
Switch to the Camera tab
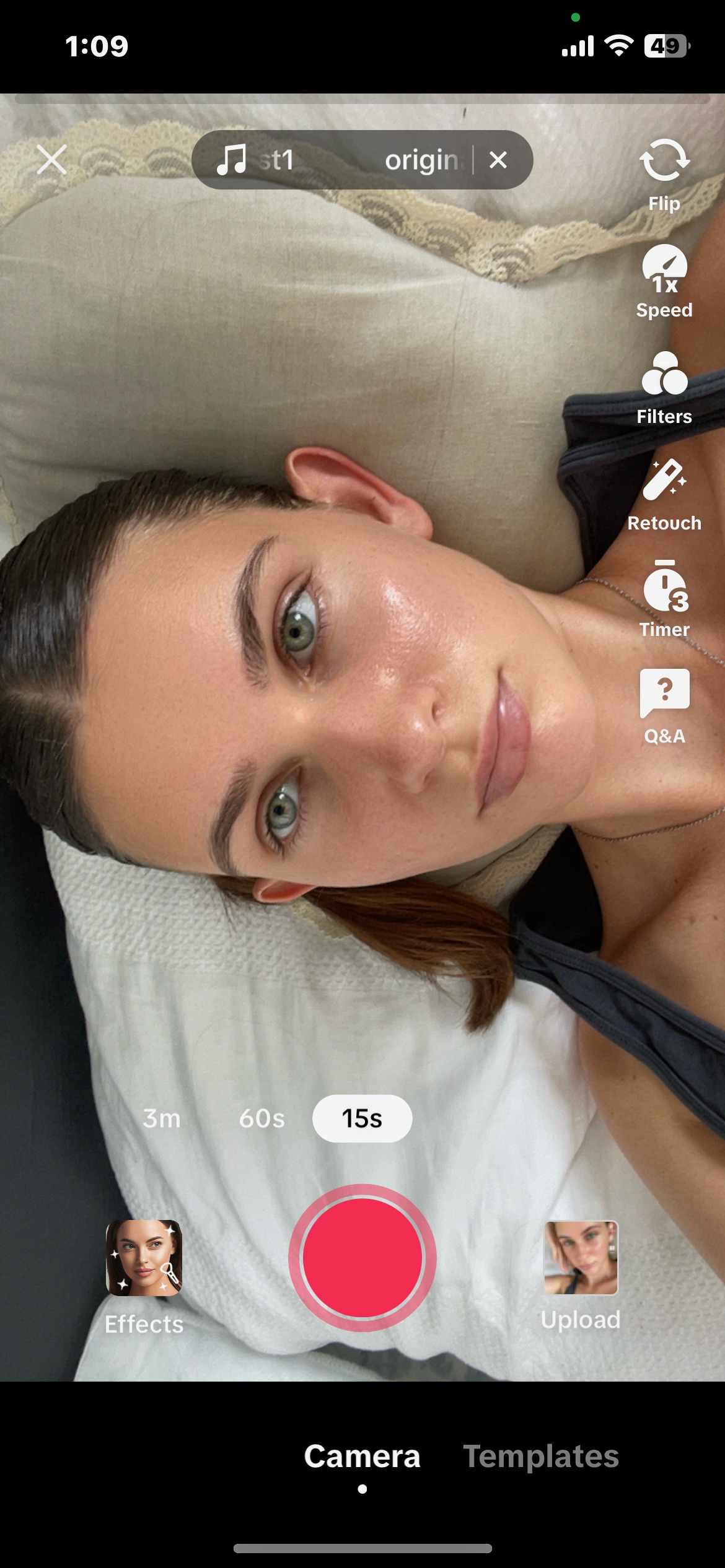[x=362, y=1457]
